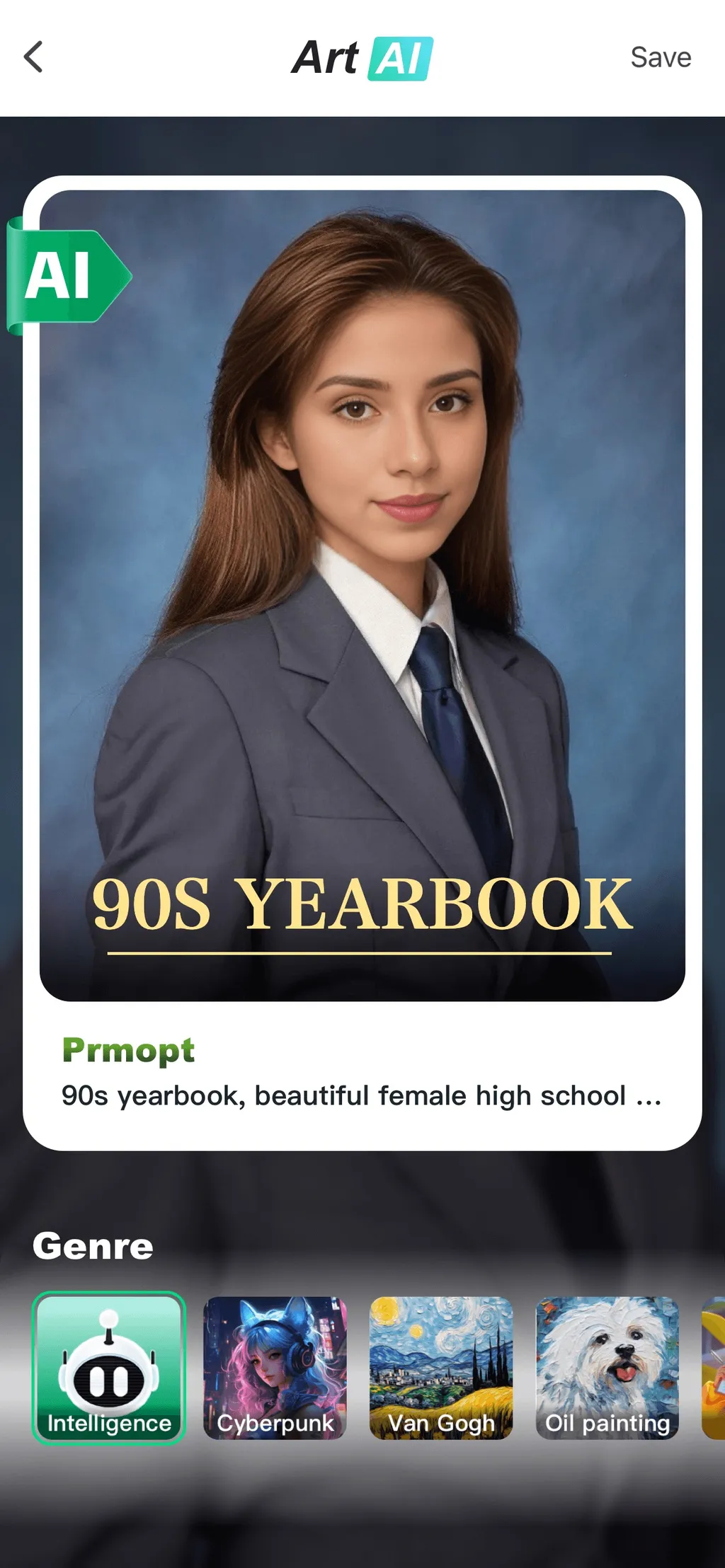Save the generated image

click(x=661, y=57)
